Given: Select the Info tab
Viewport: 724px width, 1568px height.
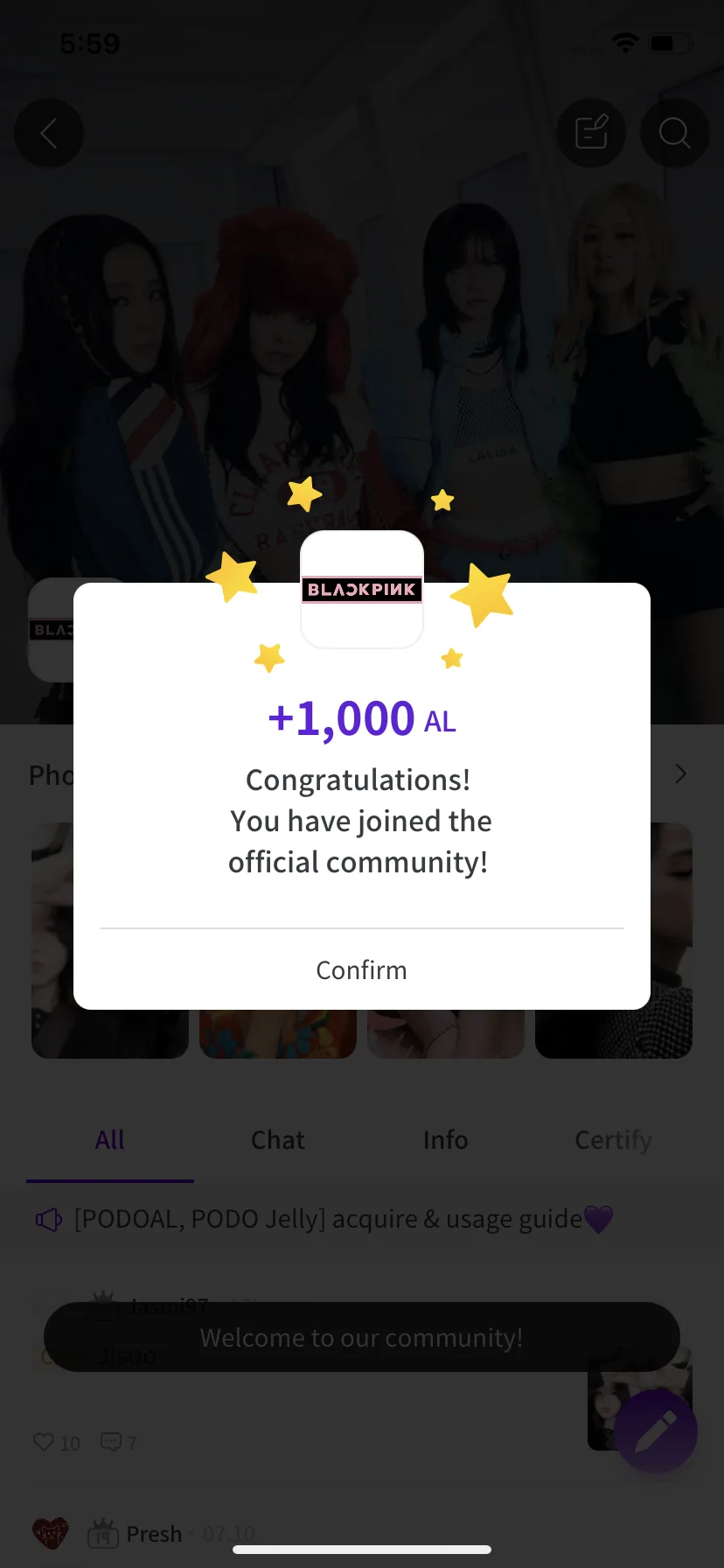Looking at the screenshot, I should tap(445, 1140).
